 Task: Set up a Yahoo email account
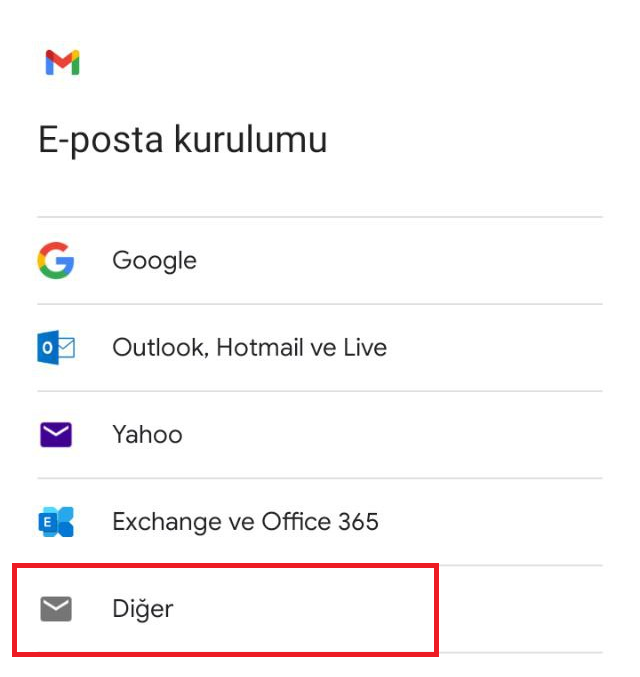[147, 435]
